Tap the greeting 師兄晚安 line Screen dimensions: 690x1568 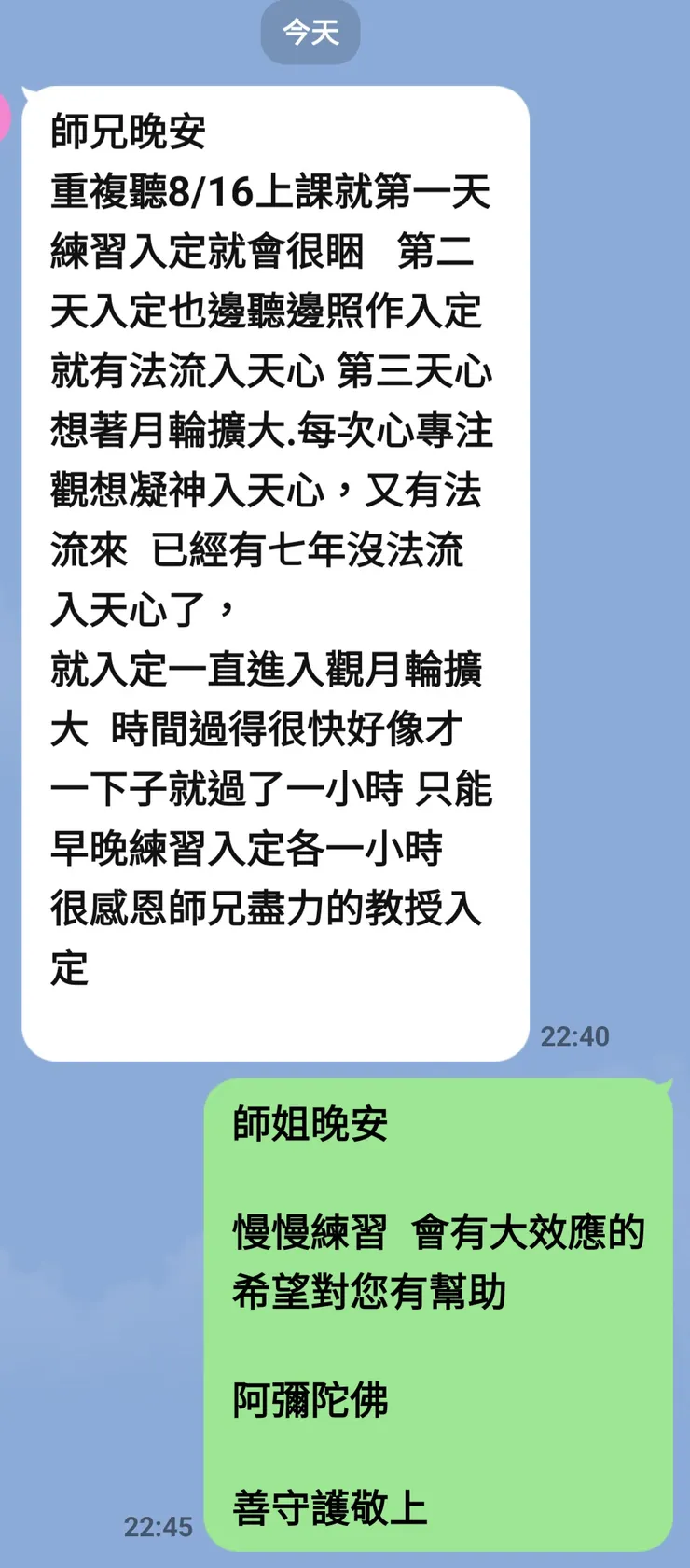click(126, 133)
